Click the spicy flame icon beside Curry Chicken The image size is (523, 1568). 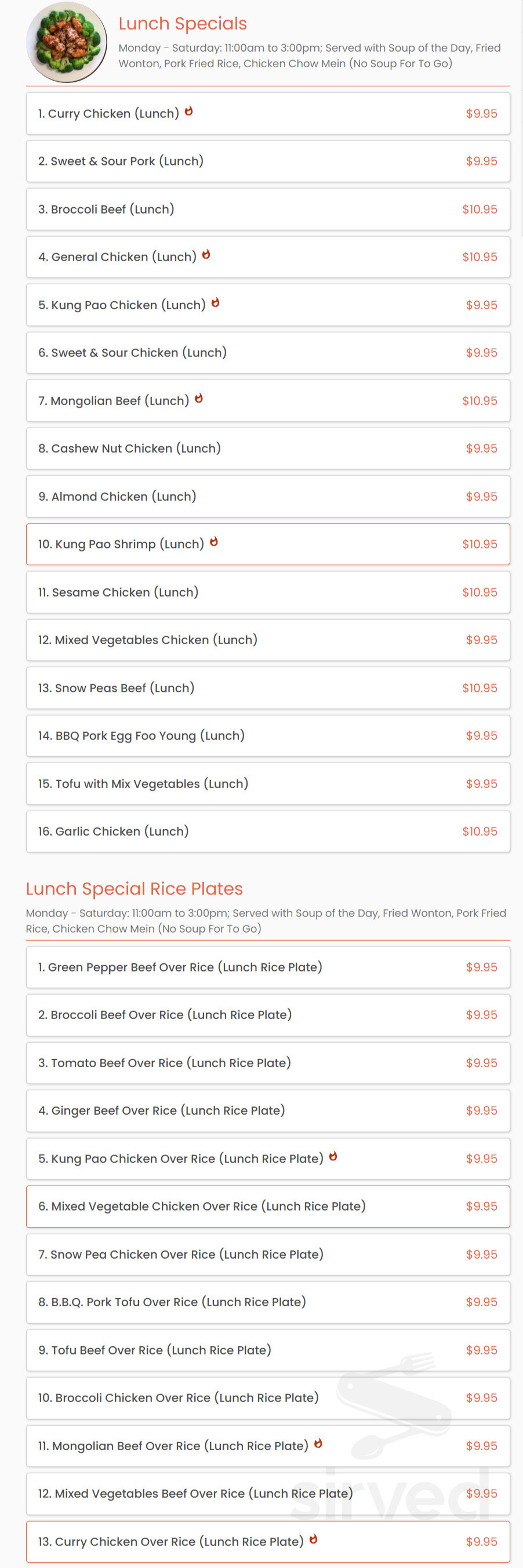189,112
